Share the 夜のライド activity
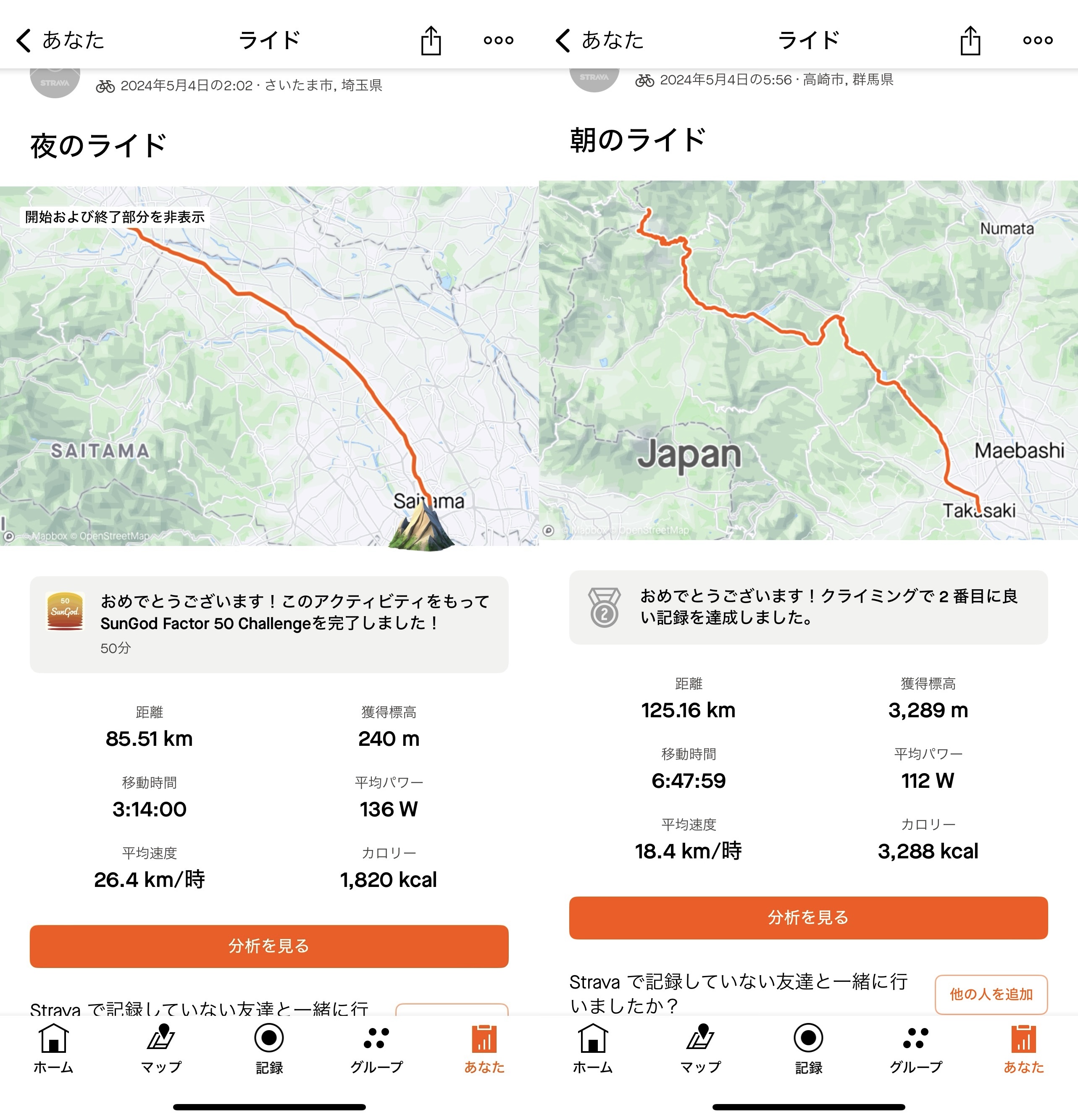Image resolution: width=1078 pixels, height=1120 pixels. pyautogui.click(x=430, y=41)
